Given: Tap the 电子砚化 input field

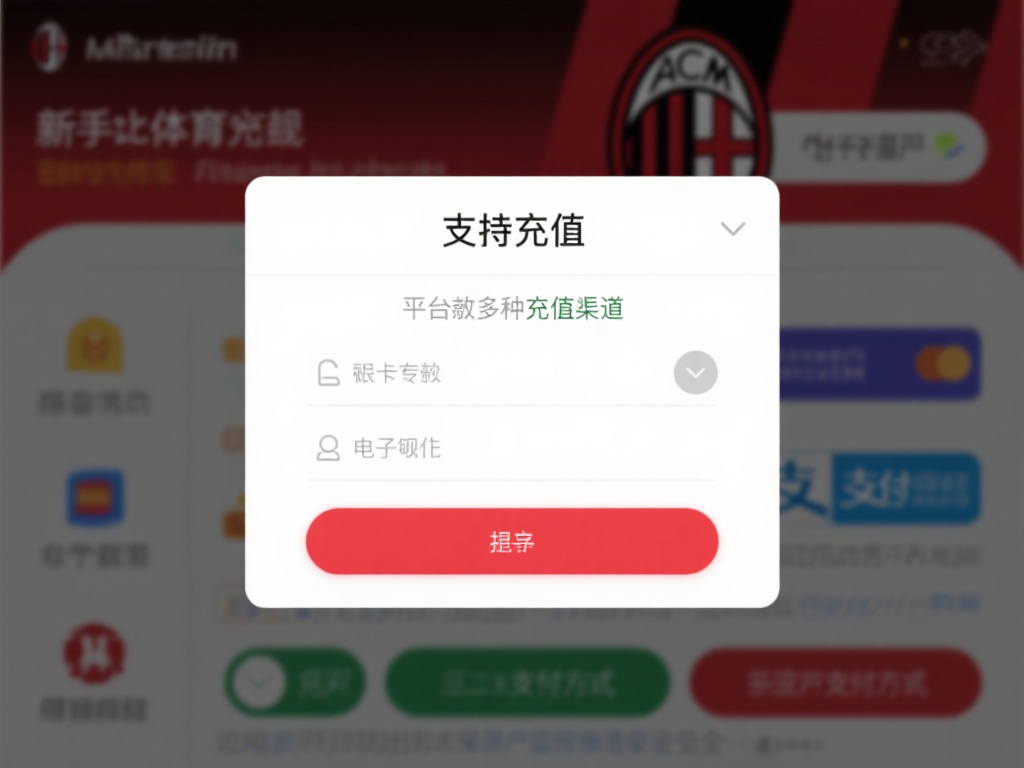Looking at the screenshot, I should click(x=510, y=448).
